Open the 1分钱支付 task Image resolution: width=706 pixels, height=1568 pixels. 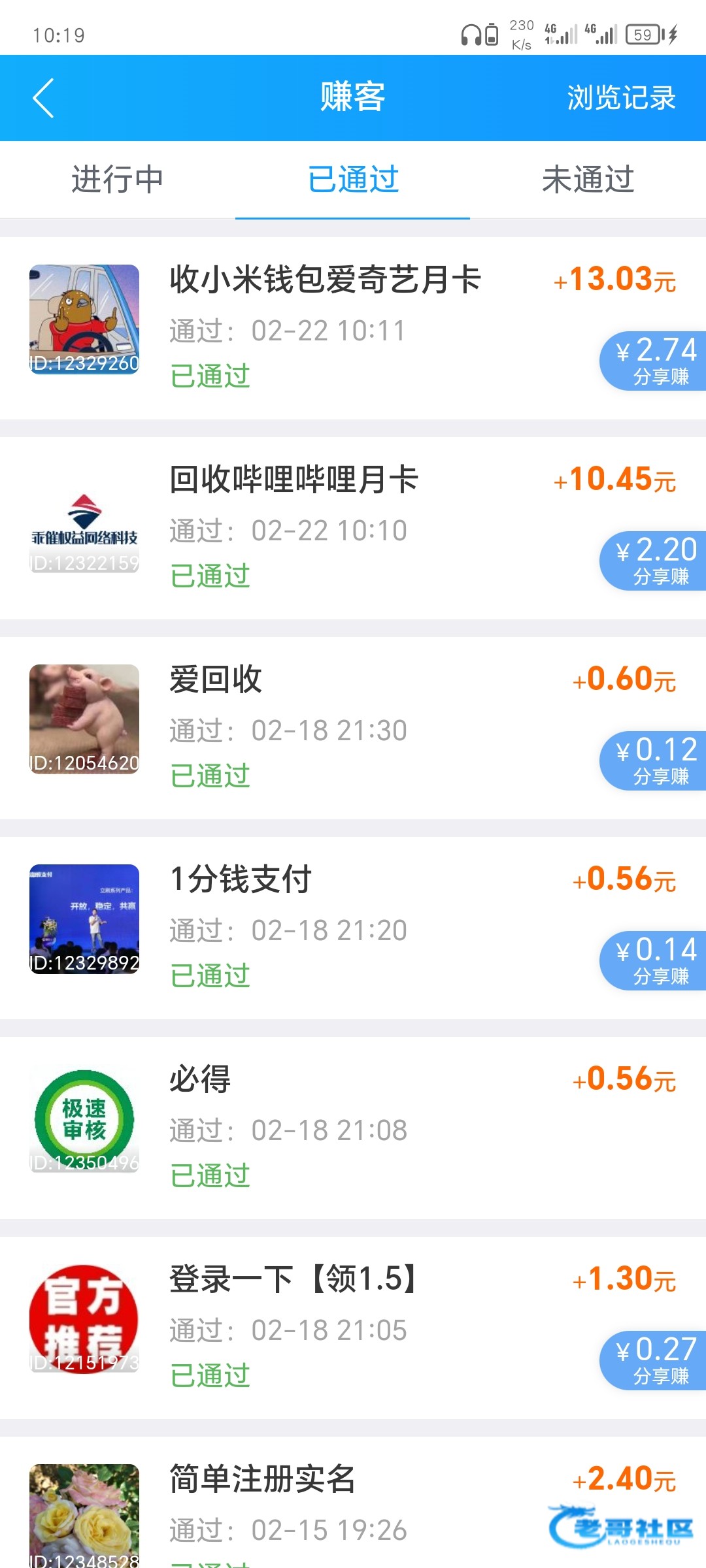point(241,879)
